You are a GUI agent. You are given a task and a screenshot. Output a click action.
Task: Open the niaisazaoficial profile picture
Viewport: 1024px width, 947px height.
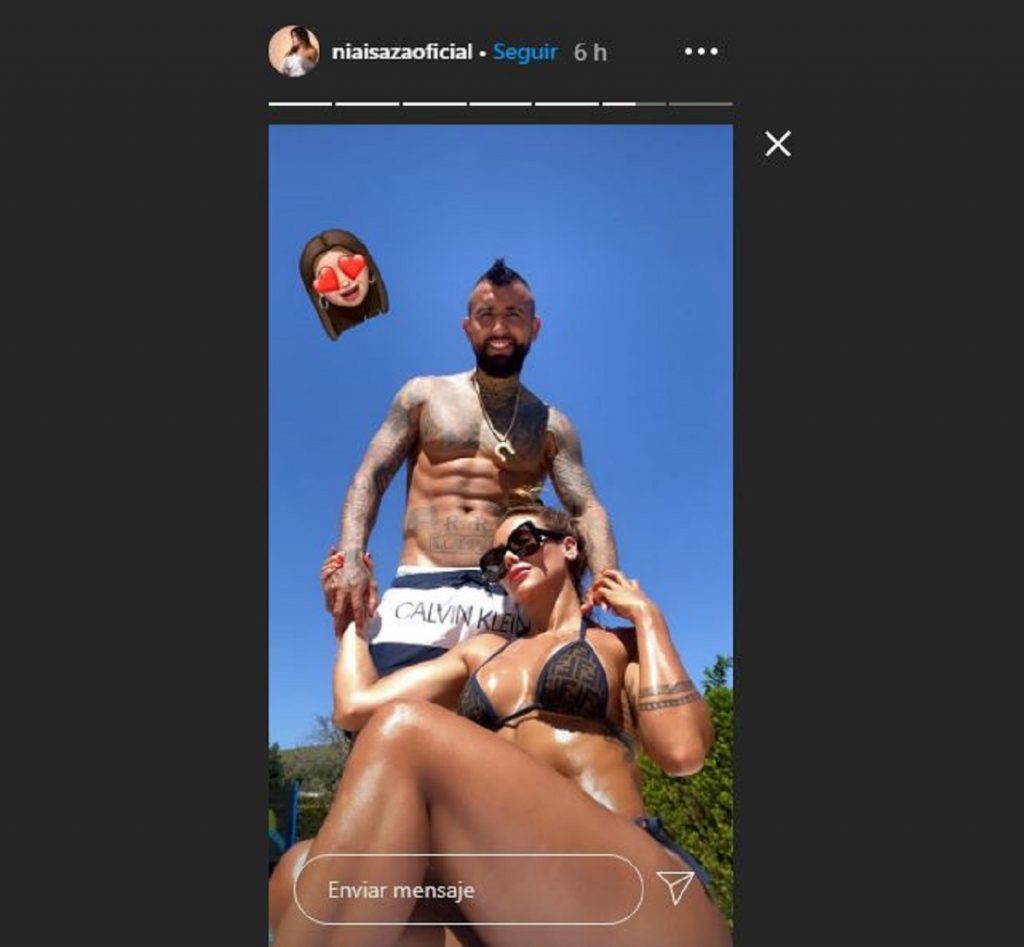293,51
